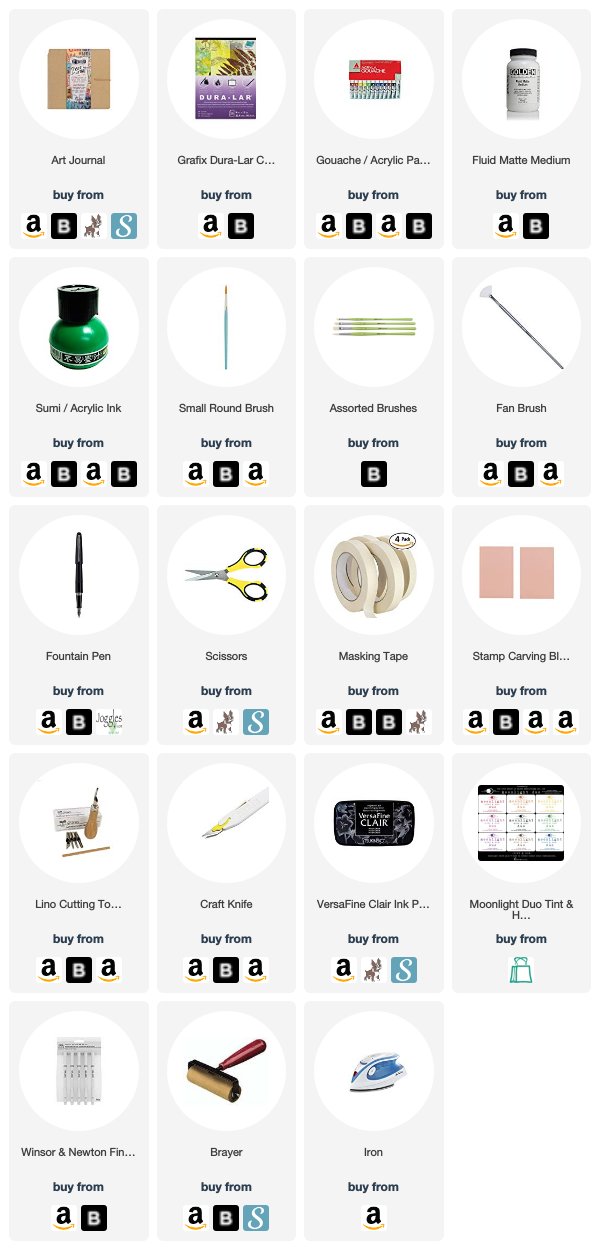The height and width of the screenshot is (1254, 600).
Task: Open the Scrapbook.com link under Art Journal
Action: [123, 225]
